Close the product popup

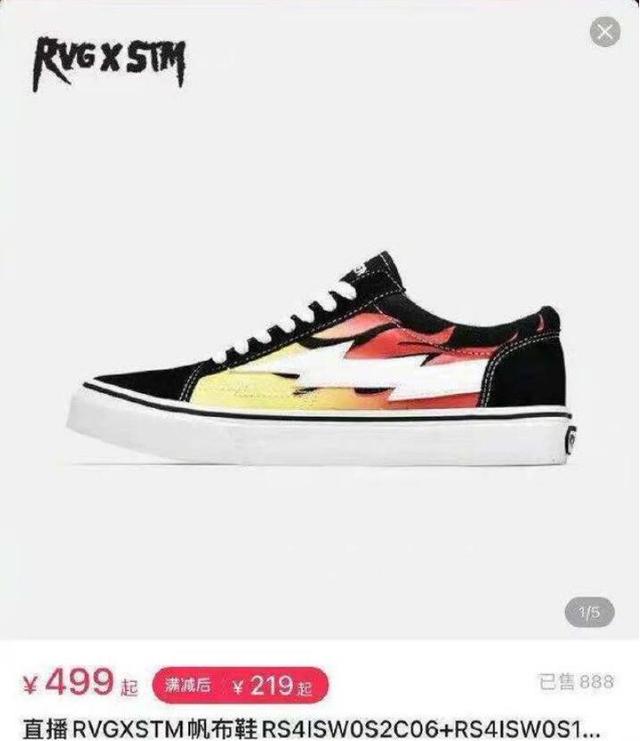coord(605,33)
